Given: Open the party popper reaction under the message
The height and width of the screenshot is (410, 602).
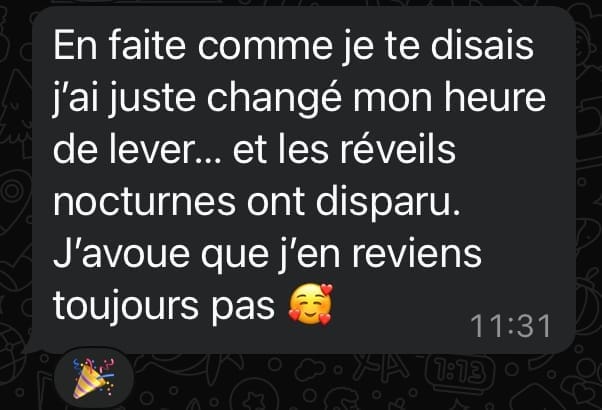Looking at the screenshot, I should (x=96, y=376).
